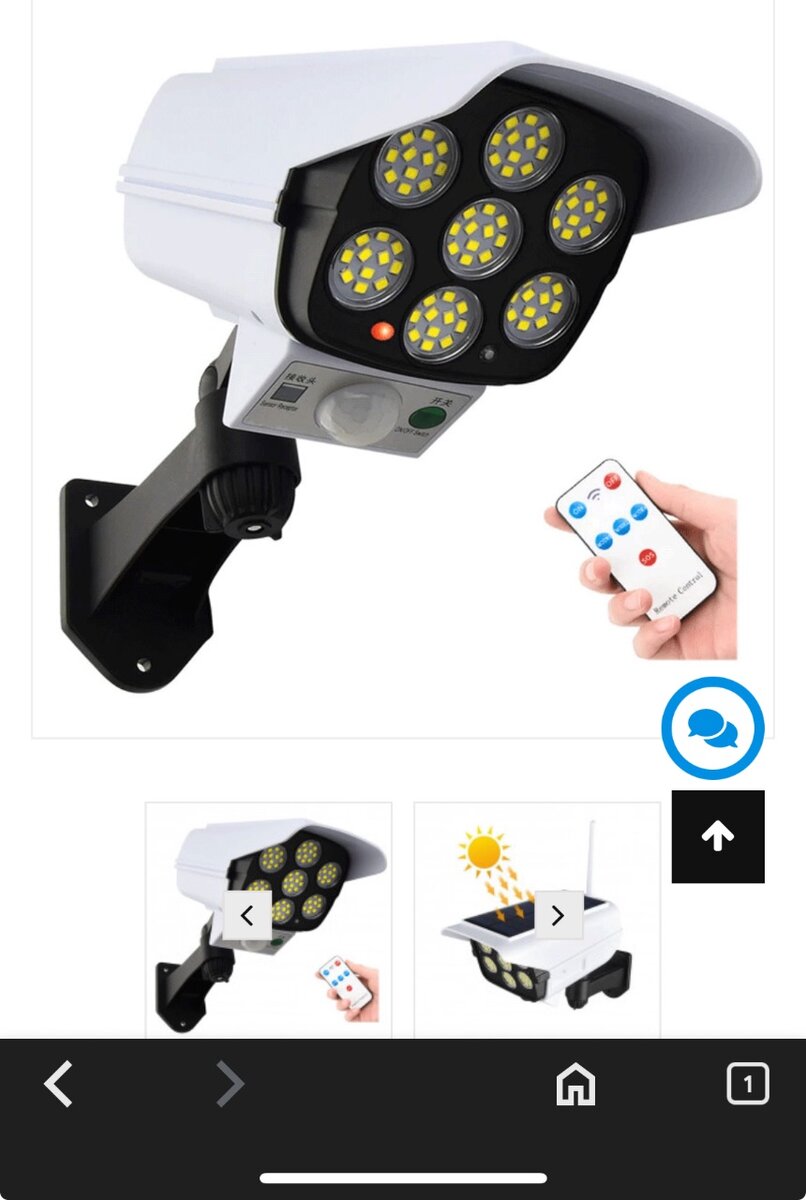Tap the scroll-to-top arrow button
Viewport: 806px width, 1200px height.
pos(717,836)
